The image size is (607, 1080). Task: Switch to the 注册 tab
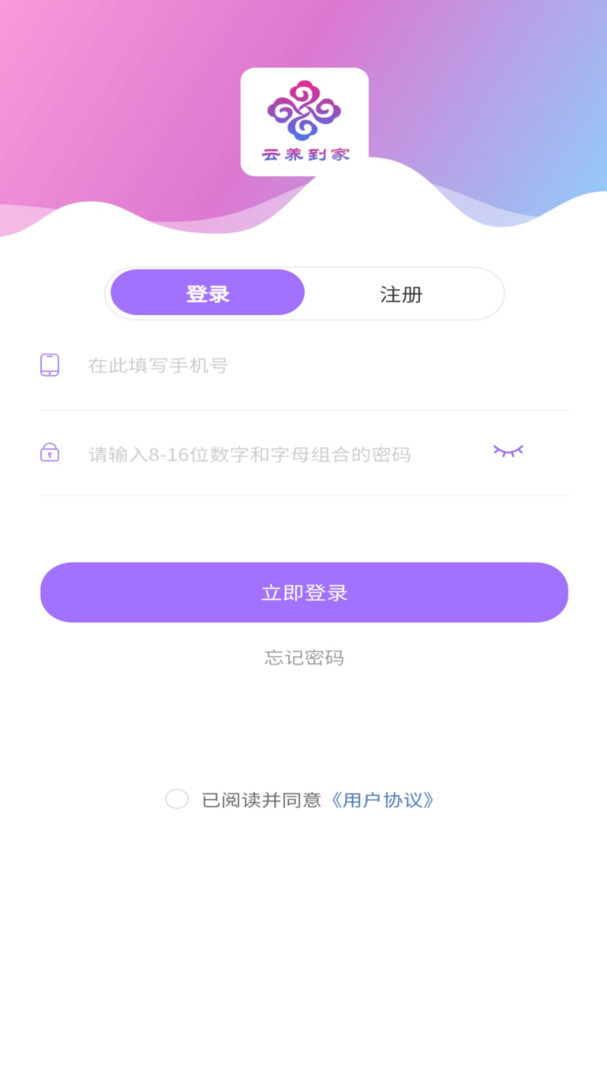401,294
